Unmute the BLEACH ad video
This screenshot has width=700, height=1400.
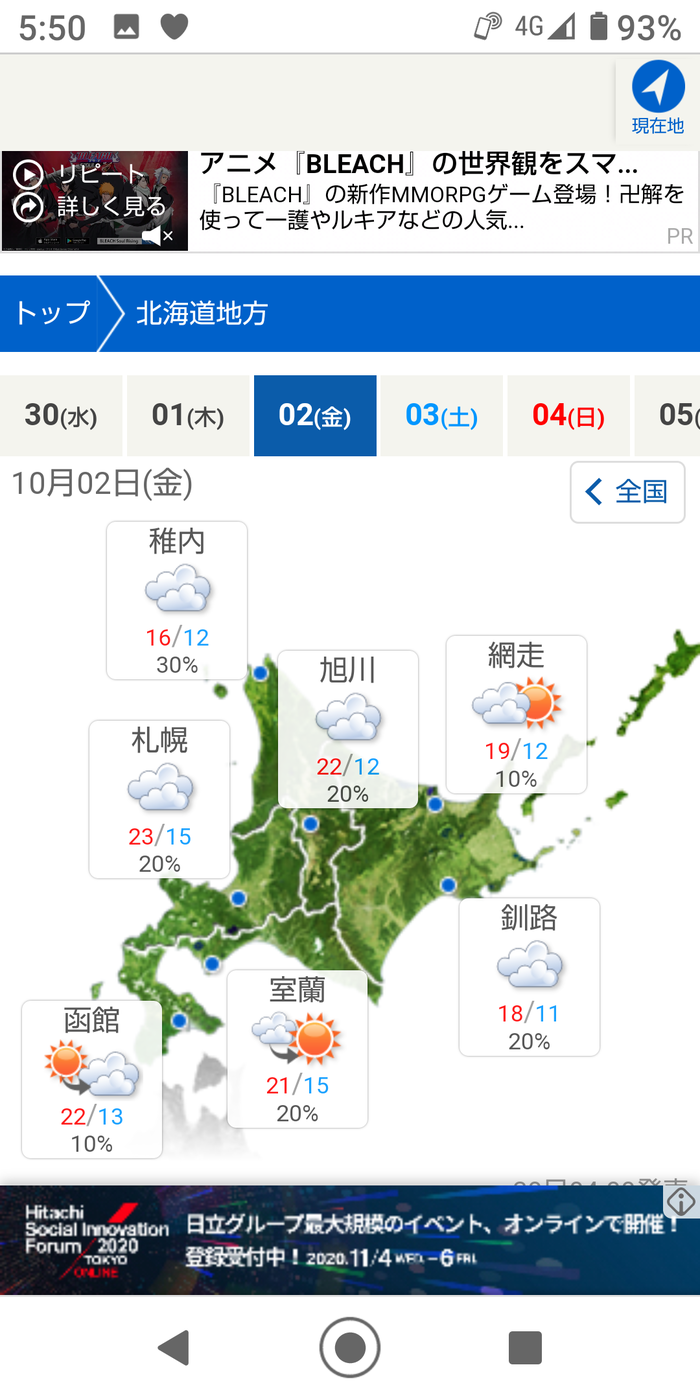[x=158, y=236]
